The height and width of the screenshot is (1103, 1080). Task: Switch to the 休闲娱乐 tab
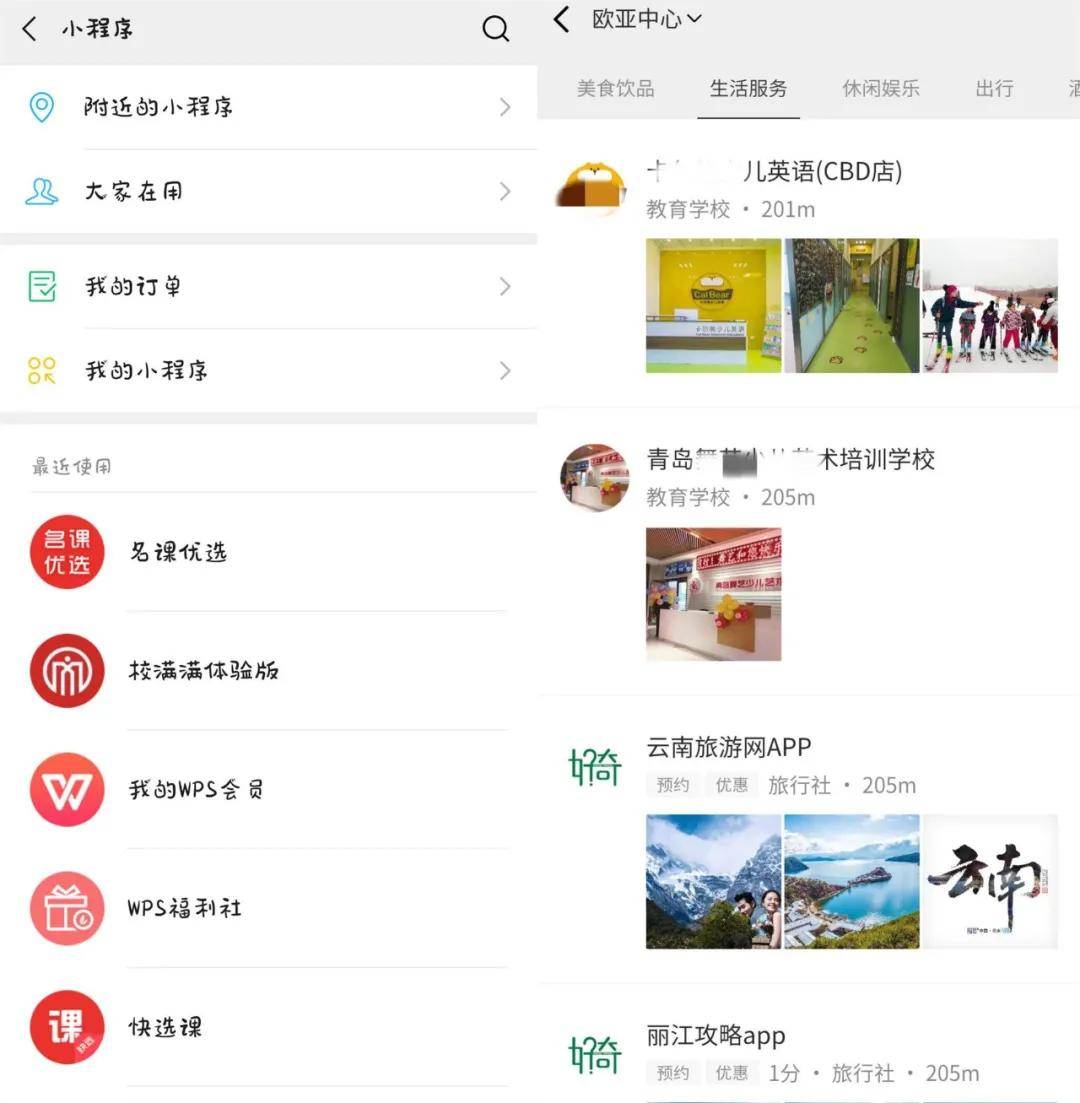click(x=880, y=88)
